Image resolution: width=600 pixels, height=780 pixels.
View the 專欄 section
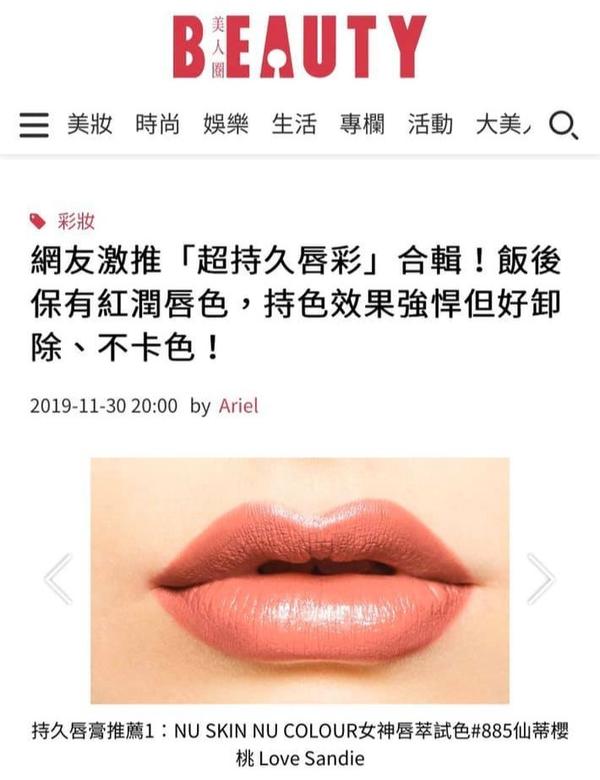pyautogui.click(x=361, y=126)
